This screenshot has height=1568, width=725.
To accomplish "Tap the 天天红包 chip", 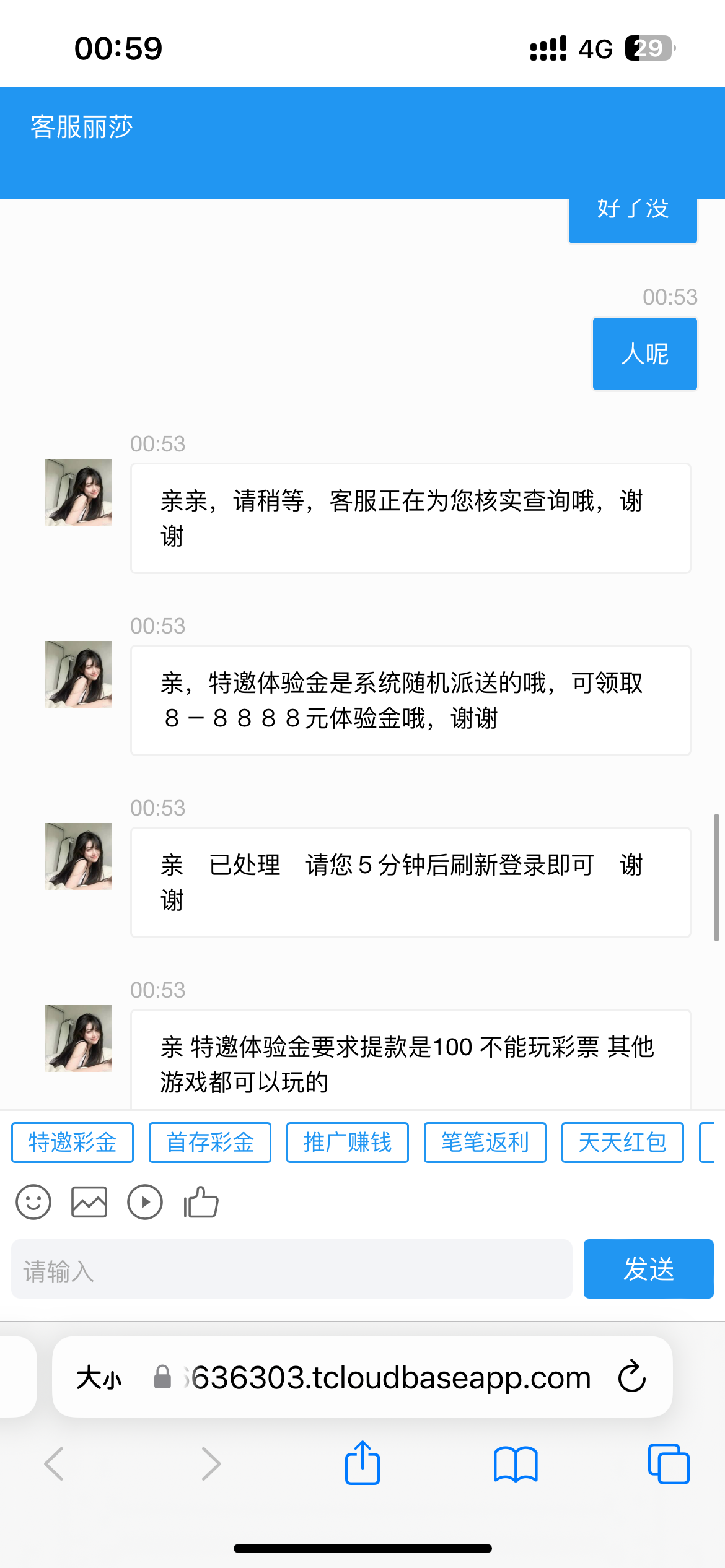I will (x=623, y=1143).
